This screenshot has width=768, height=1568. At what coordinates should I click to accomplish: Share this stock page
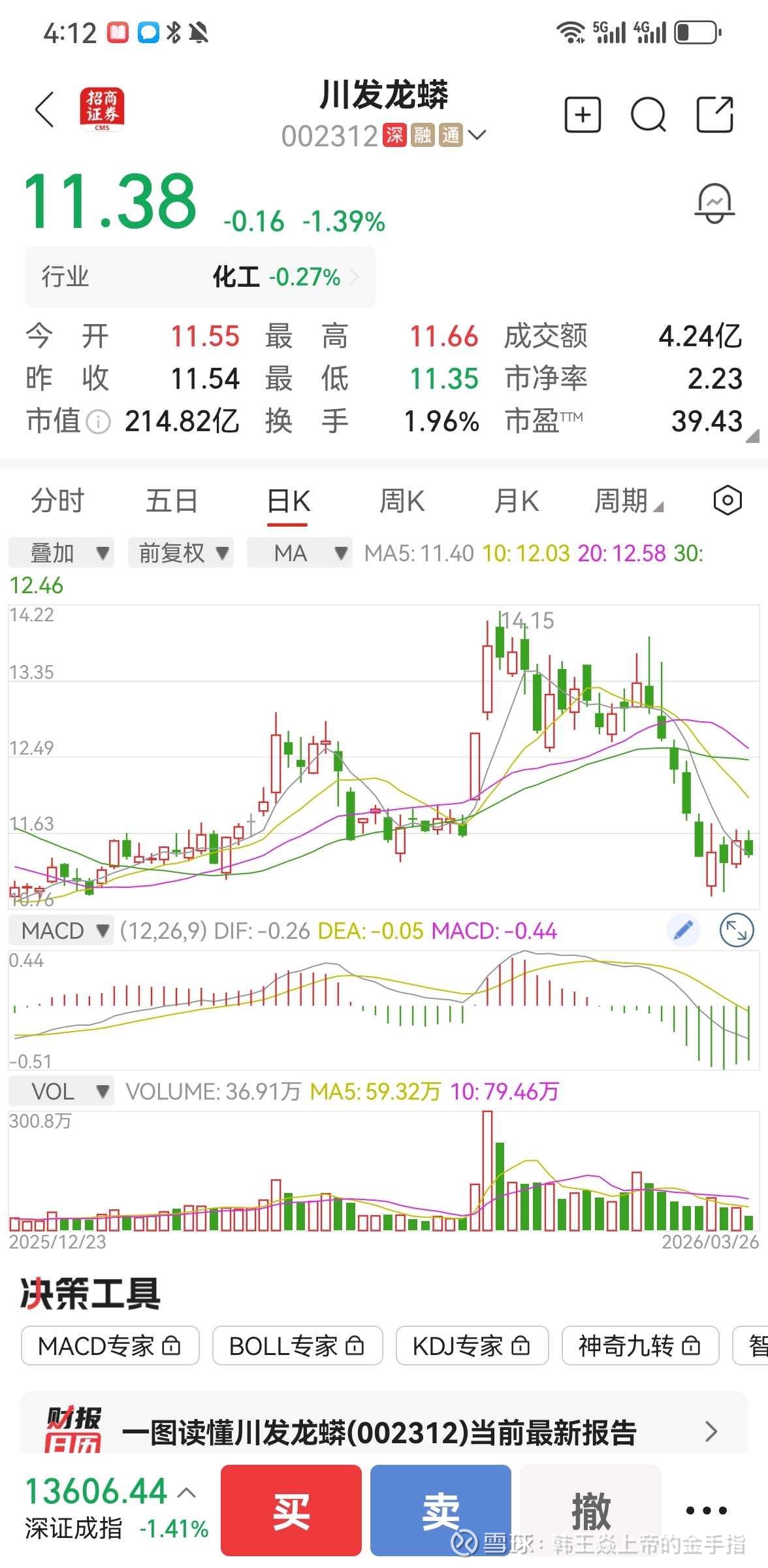click(x=715, y=115)
